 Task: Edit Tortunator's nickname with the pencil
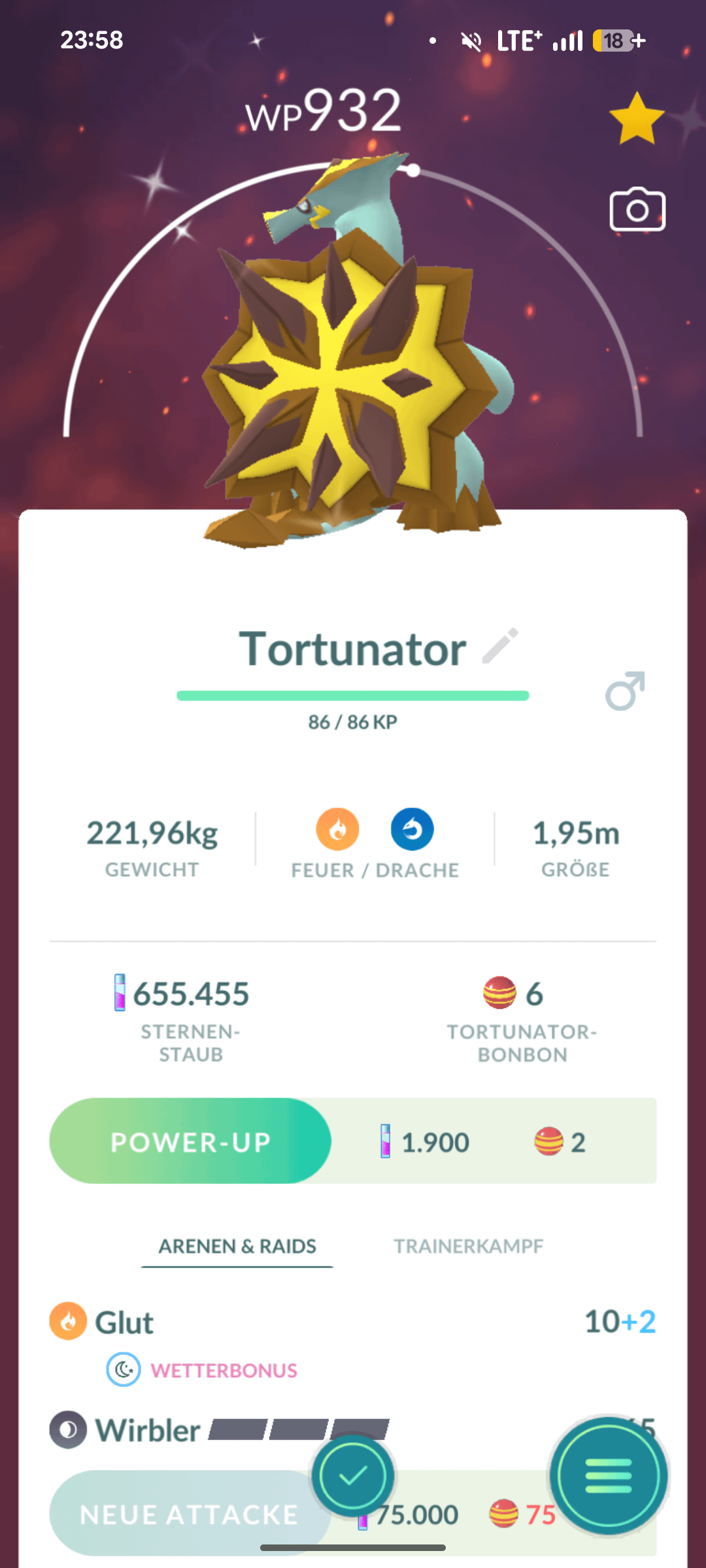[500, 645]
